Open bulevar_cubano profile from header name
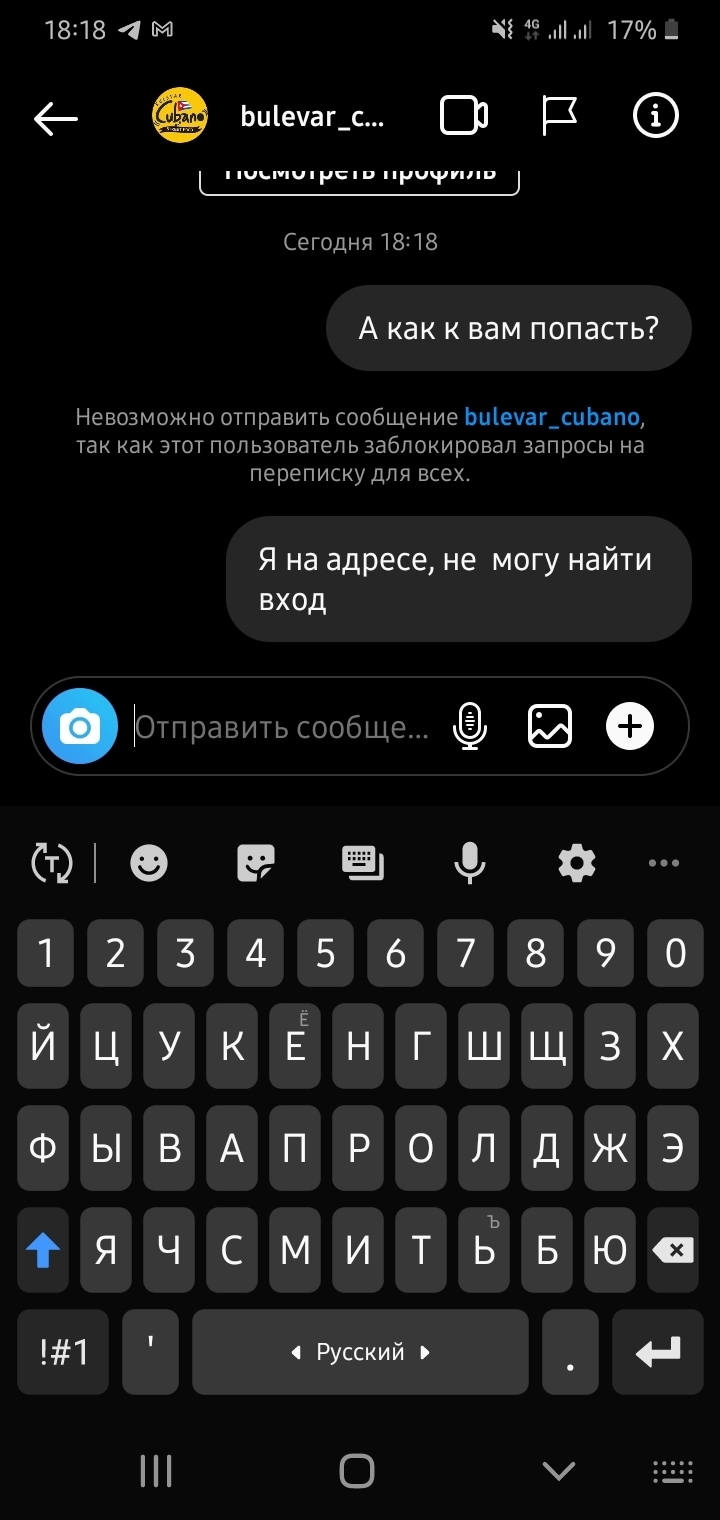This screenshot has width=720, height=1520. (x=312, y=117)
